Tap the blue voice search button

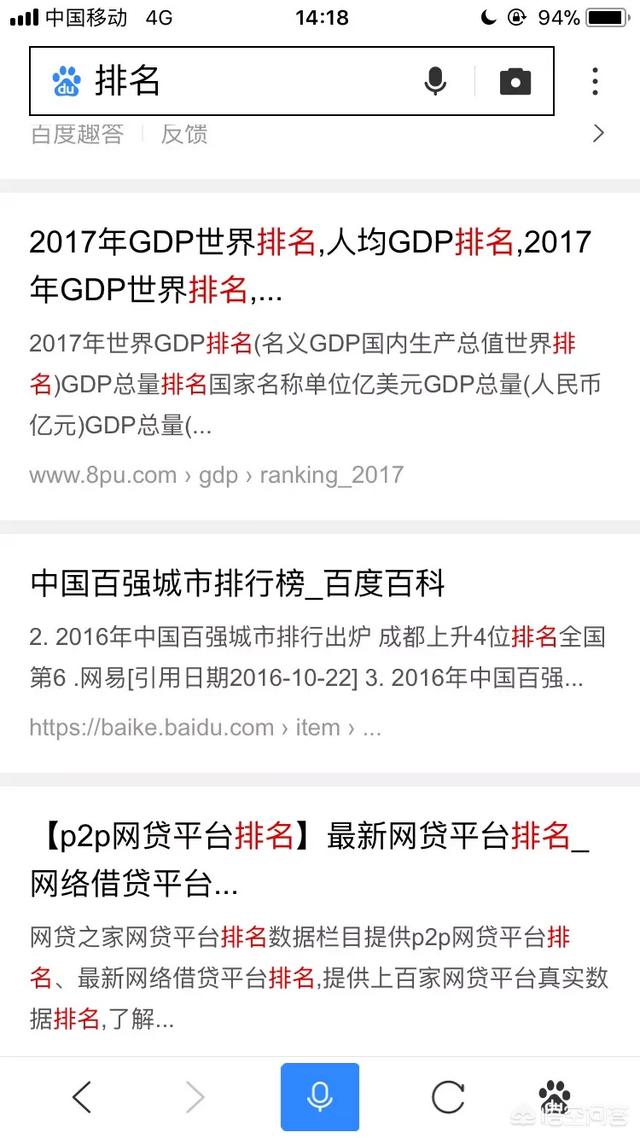pyautogui.click(x=320, y=1097)
